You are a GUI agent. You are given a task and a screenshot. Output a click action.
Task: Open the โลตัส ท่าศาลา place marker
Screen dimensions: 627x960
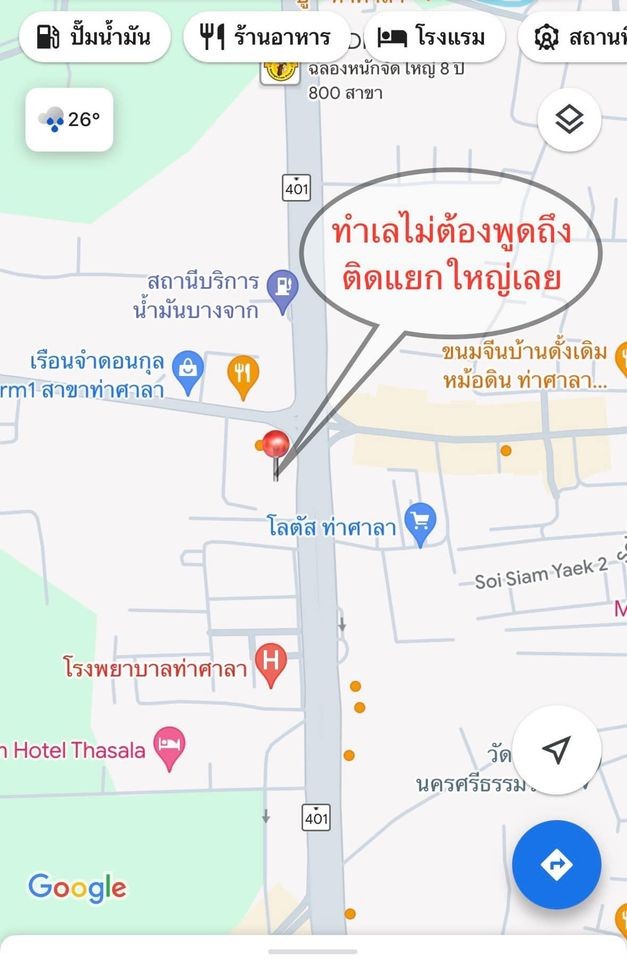422,522
